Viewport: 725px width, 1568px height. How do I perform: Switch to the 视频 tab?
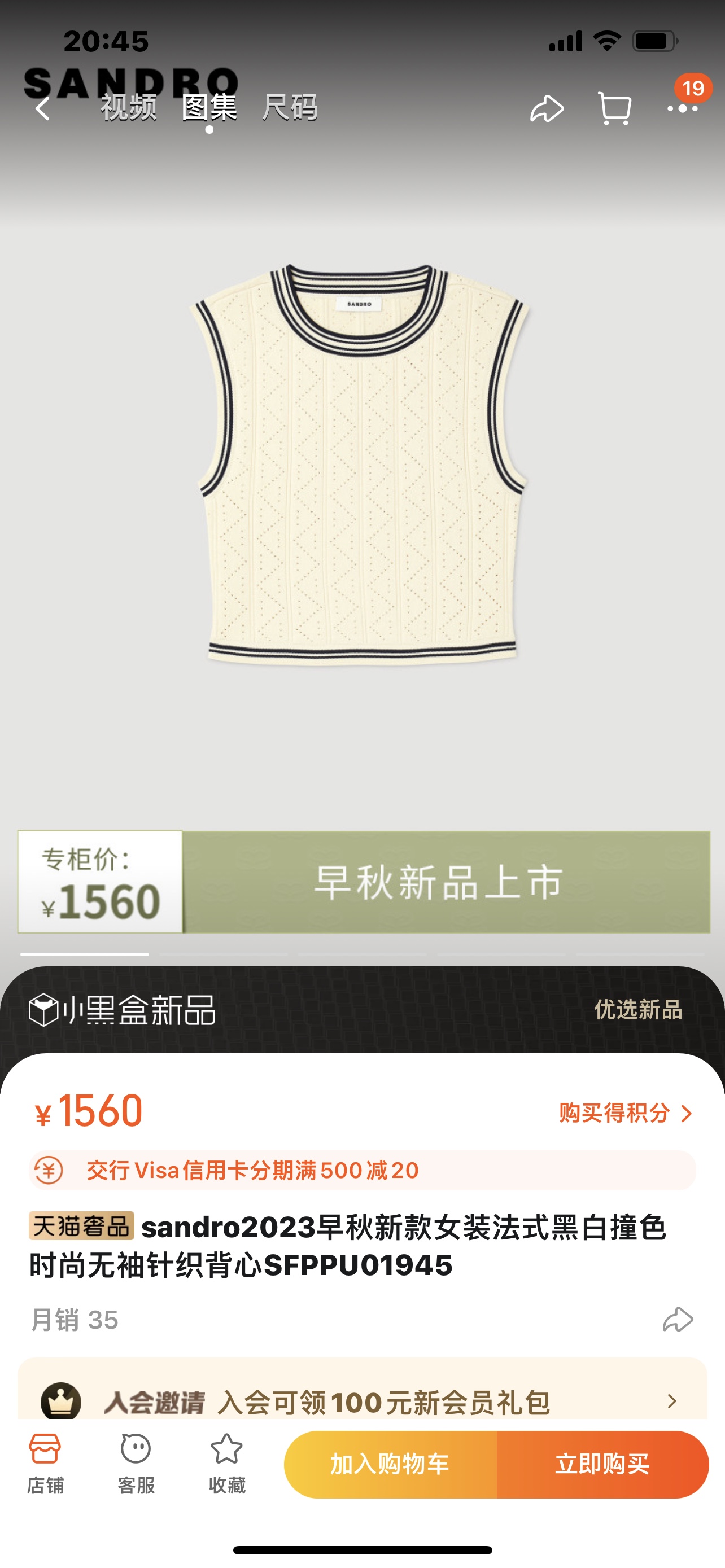tap(128, 108)
